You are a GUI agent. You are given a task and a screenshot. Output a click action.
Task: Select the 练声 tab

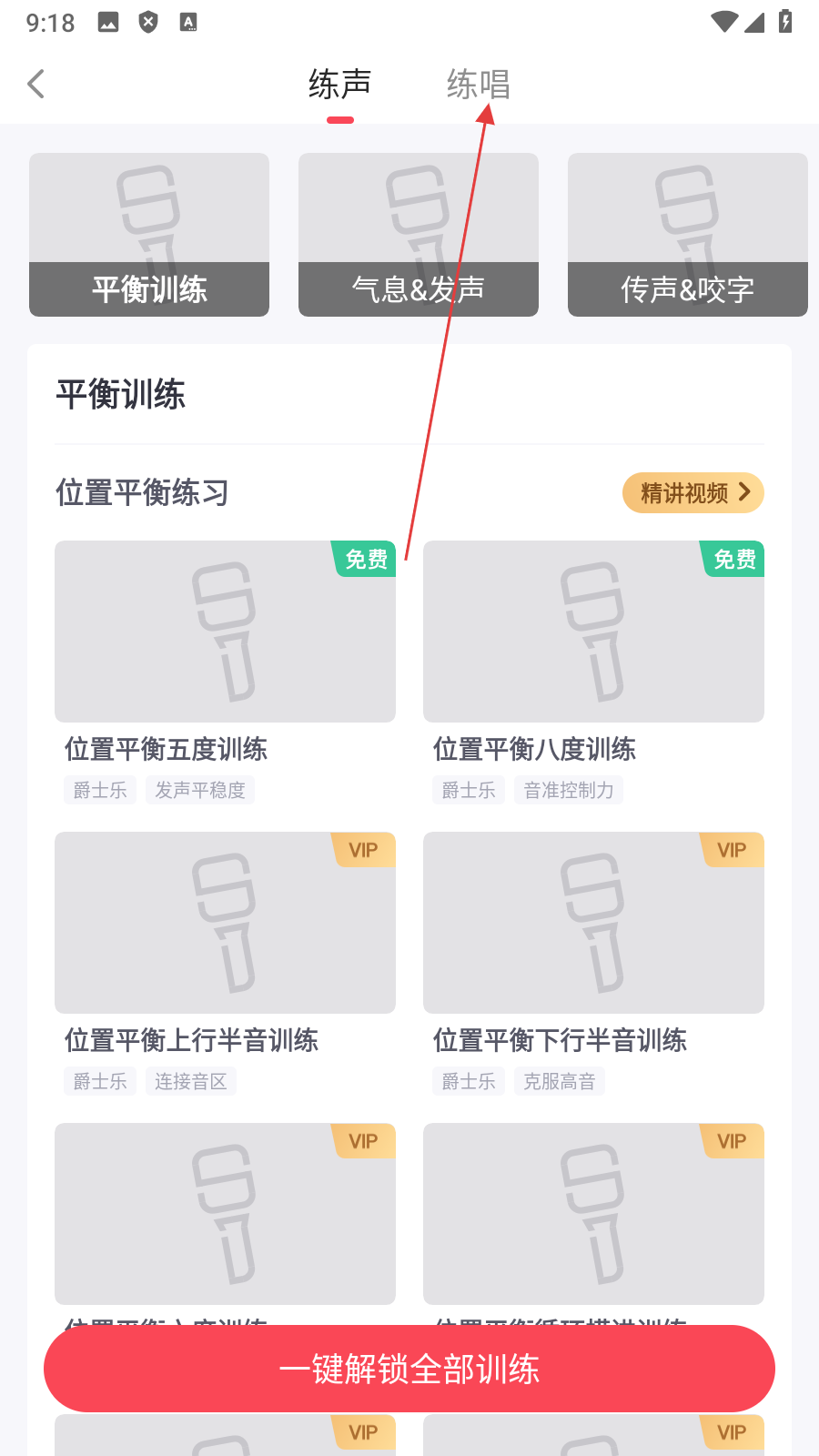click(x=339, y=85)
